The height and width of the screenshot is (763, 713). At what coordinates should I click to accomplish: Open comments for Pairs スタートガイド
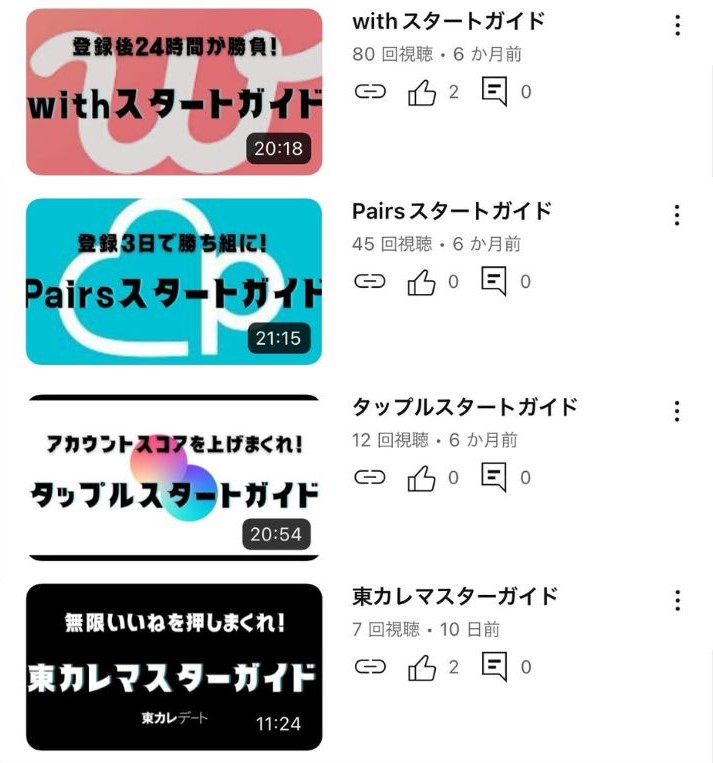(x=494, y=282)
